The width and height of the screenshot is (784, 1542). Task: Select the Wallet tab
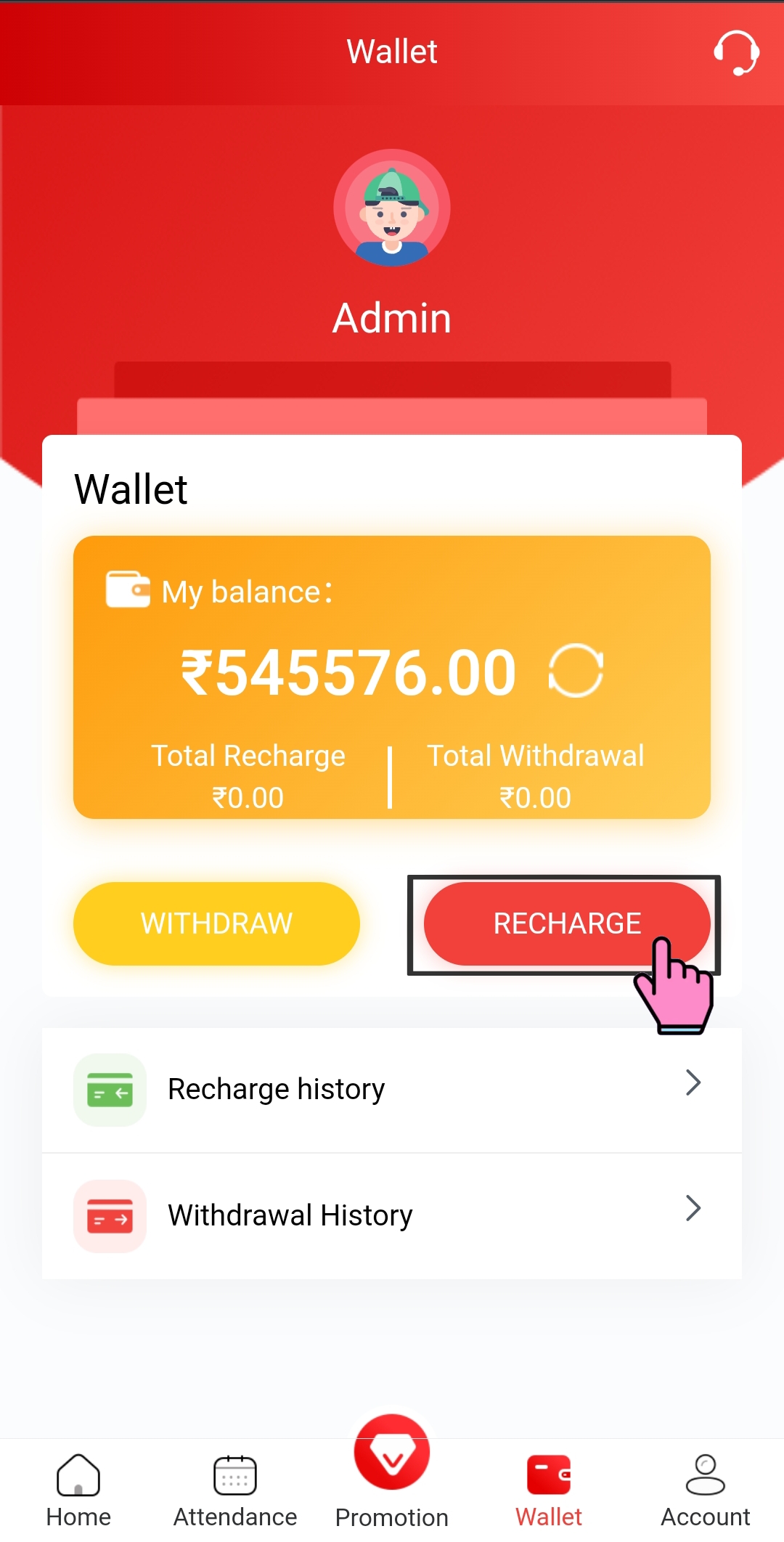[x=549, y=1490]
